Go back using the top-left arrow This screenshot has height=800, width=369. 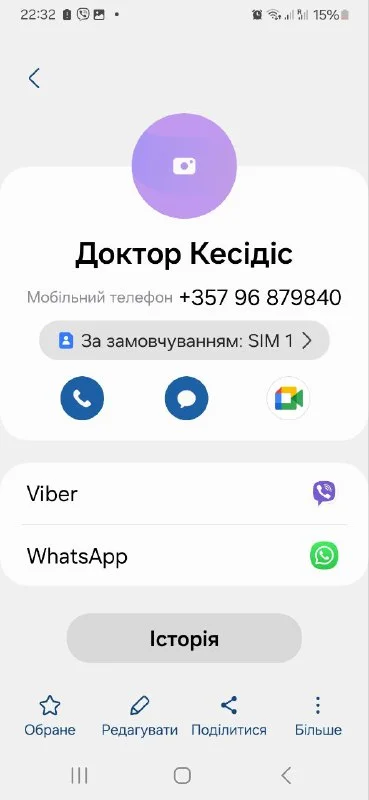pyautogui.click(x=34, y=78)
